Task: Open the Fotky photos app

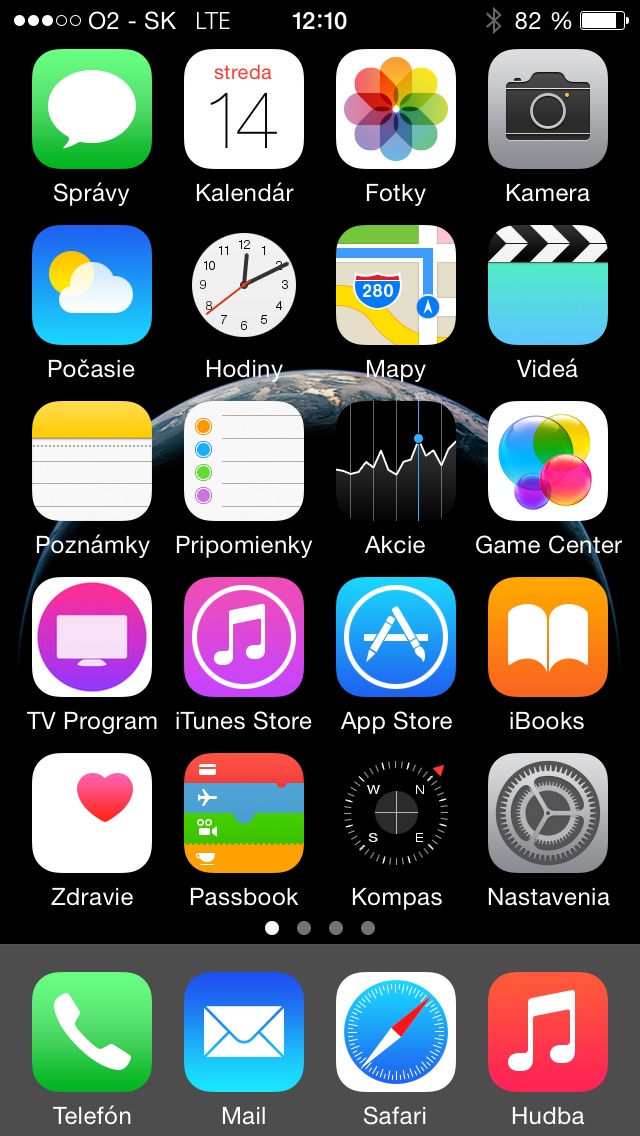Action: coord(396,109)
